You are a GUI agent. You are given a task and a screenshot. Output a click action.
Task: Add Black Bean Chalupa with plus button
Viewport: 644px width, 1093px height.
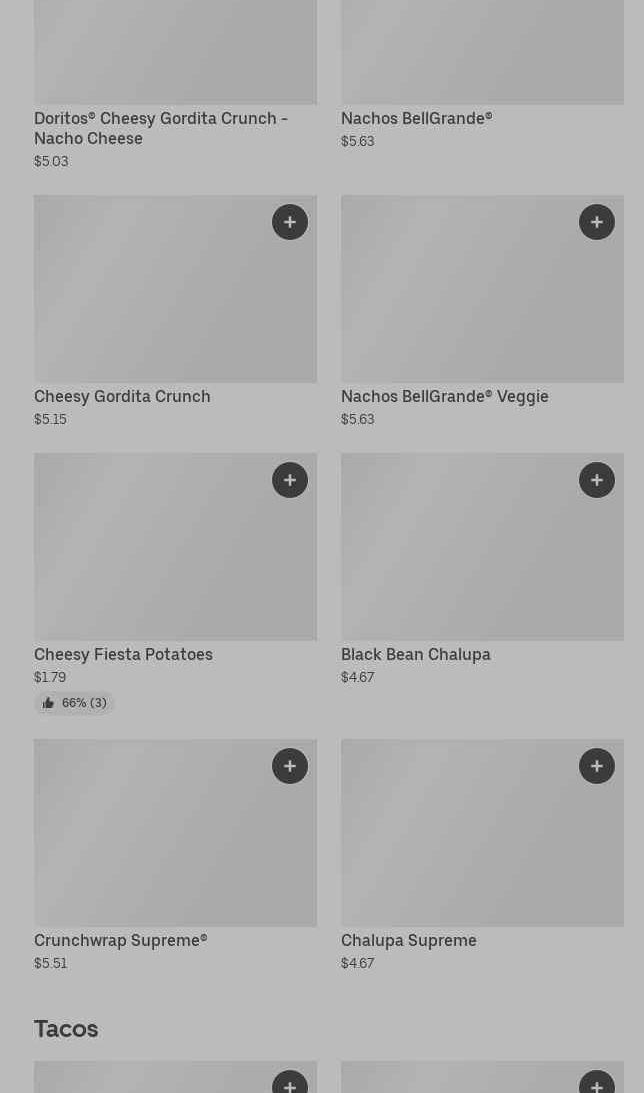597,480
